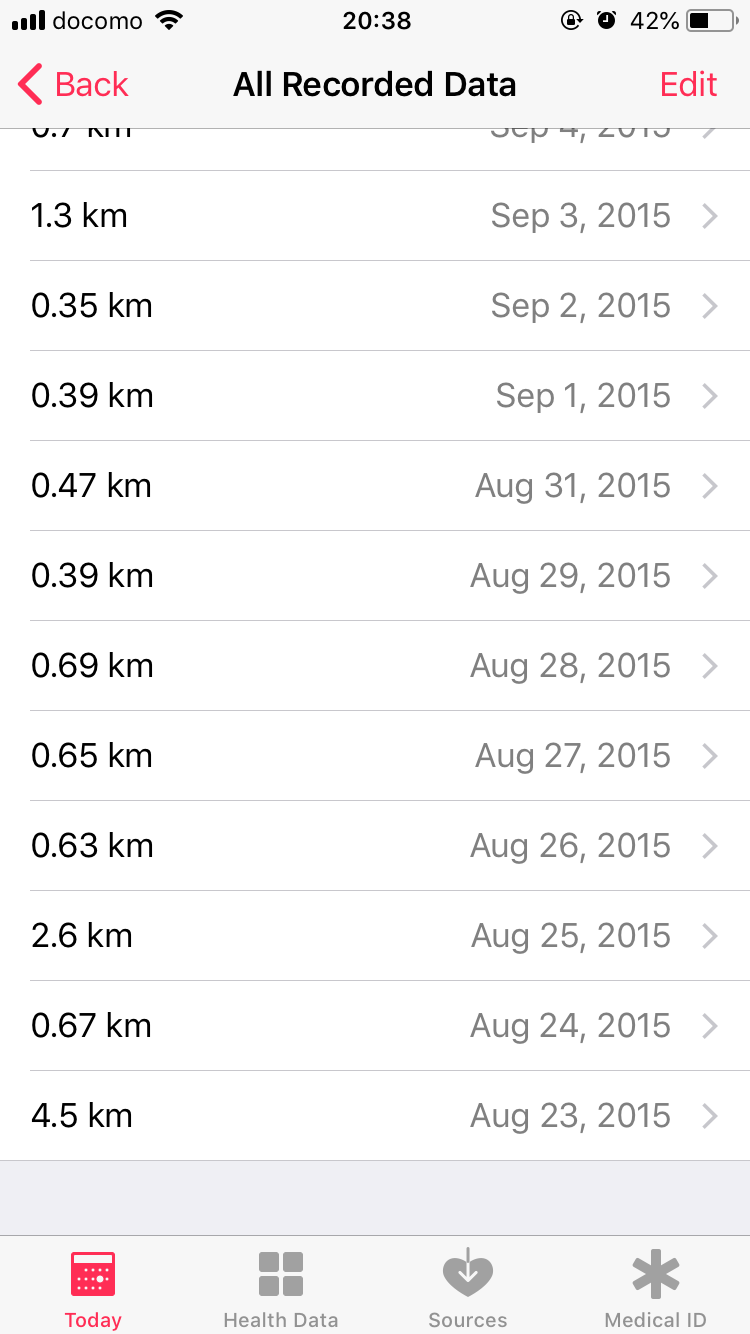
Task: Open the Aug 27, 2015 entry
Action: tap(375, 756)
